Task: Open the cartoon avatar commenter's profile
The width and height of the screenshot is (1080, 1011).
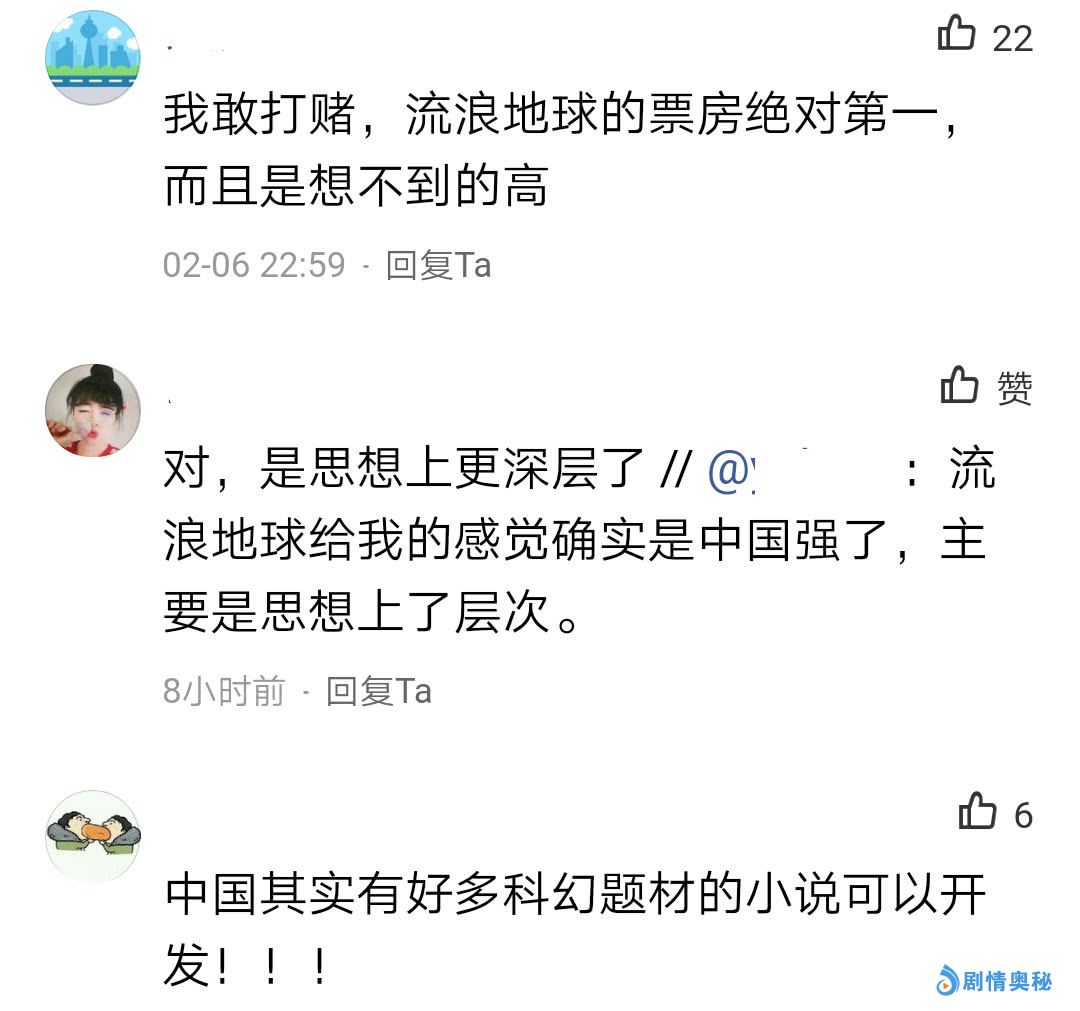Action: click(x=93, y=835)
